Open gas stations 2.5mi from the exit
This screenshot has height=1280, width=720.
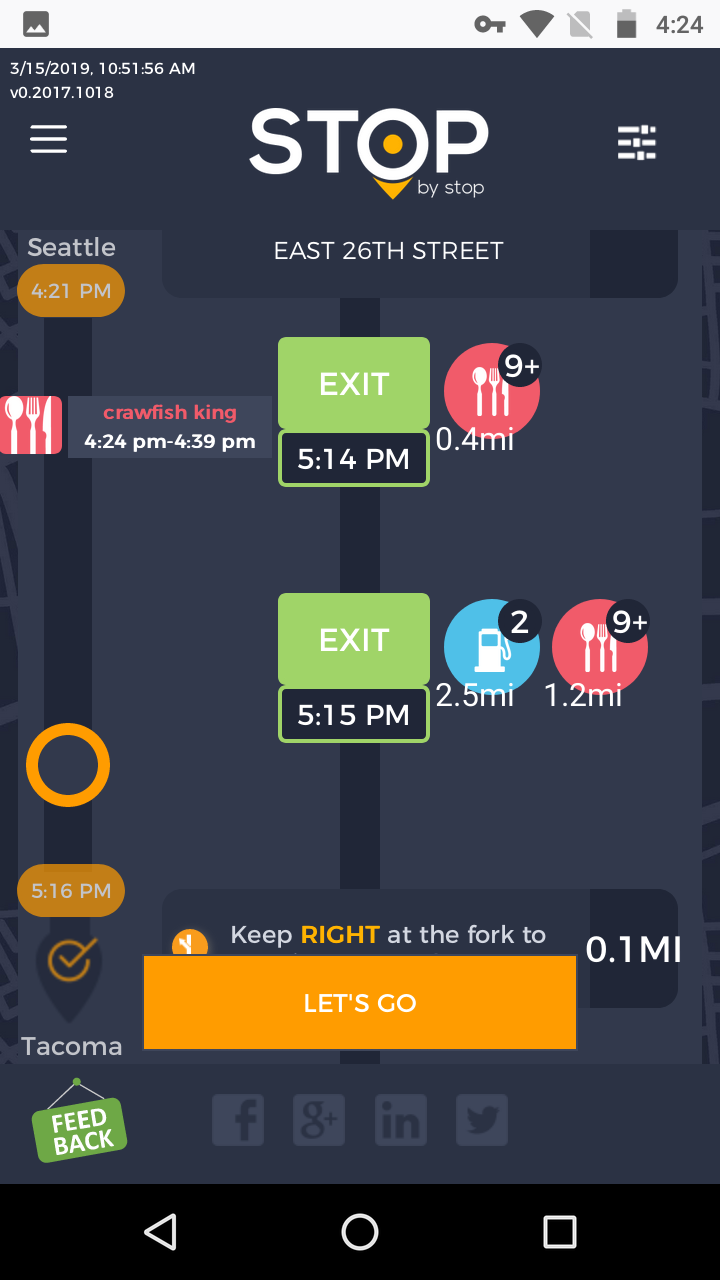click(491, 648)
